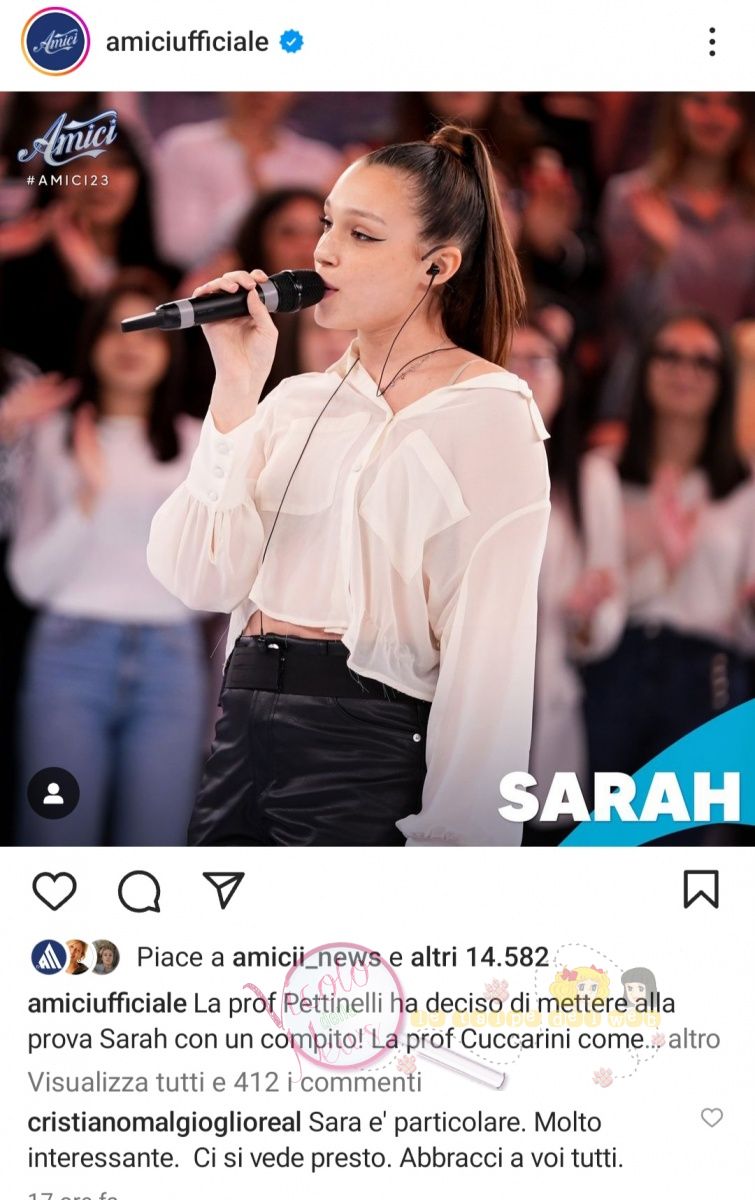Like cristianomalgioglioreal's comment
The image size is (755, 1200).
click(x=711, y=1118)
